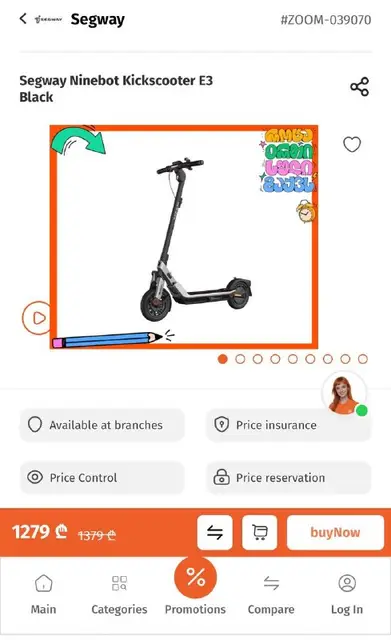Open the Promotions tab
Viewport: 391px width, 640px height.
[195, 587]
